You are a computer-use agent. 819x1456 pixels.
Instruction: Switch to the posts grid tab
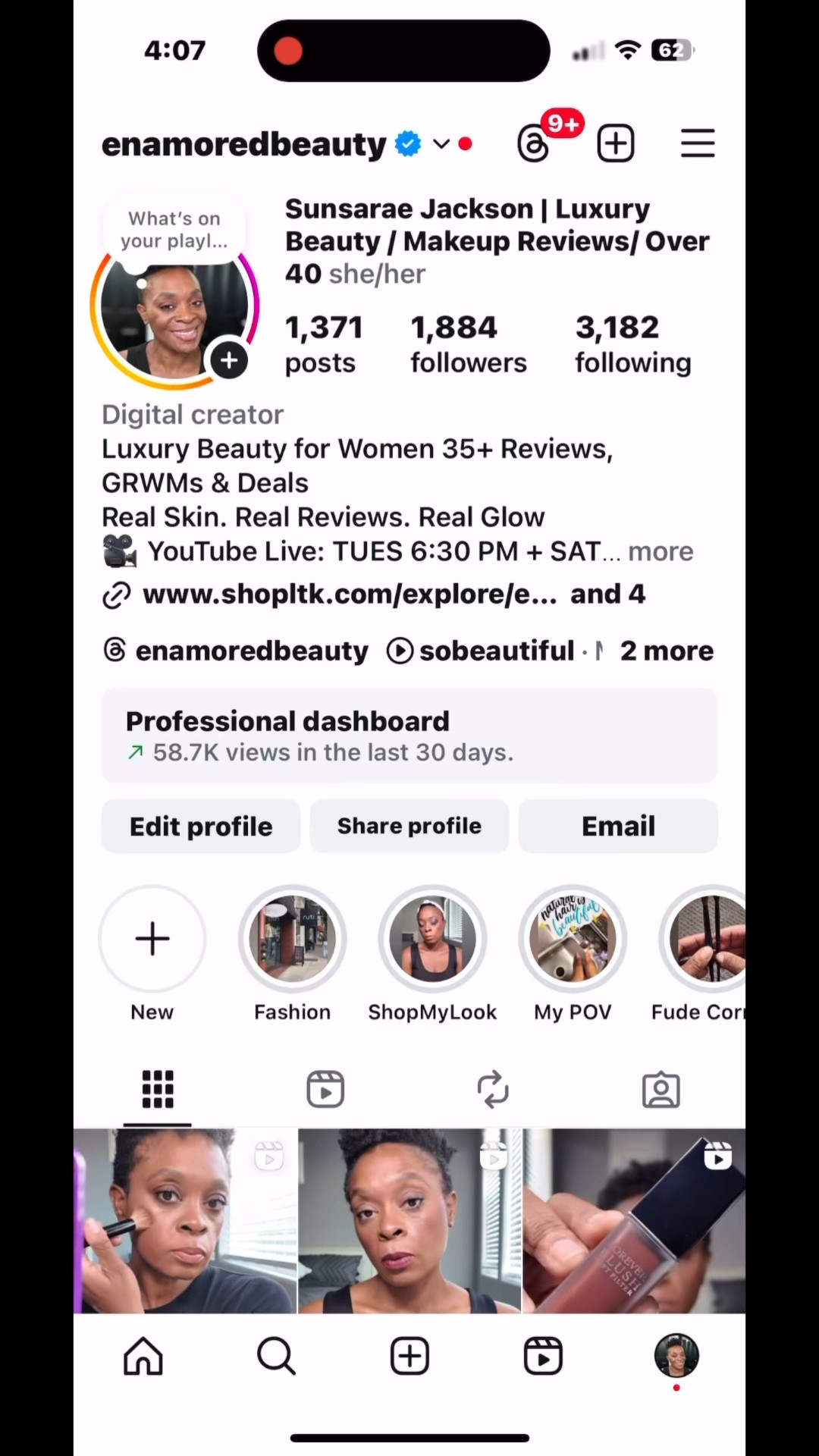coord(157,1089)
